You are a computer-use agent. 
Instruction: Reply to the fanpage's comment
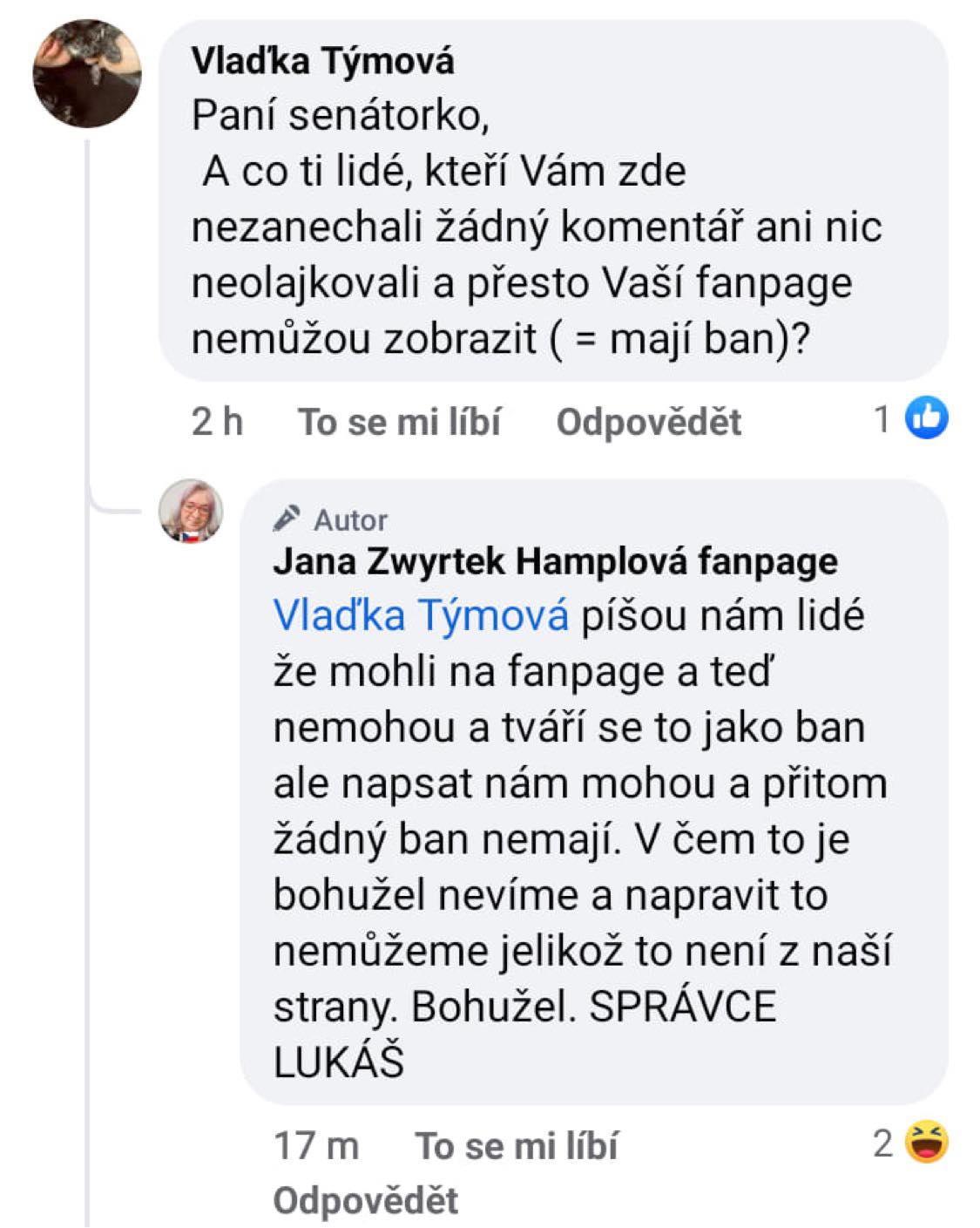point(366,1200)
